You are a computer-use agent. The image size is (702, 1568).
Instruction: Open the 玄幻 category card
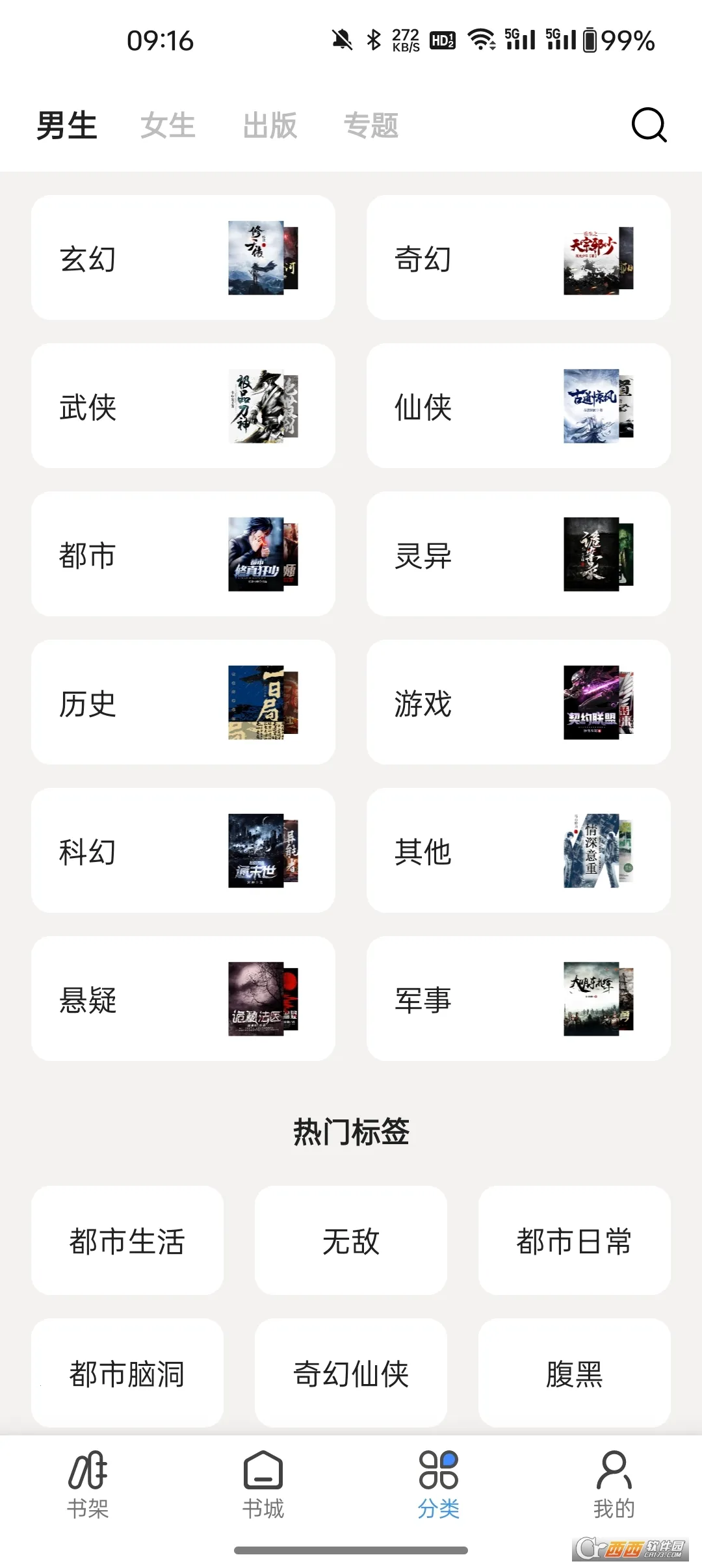coord(182,259)
